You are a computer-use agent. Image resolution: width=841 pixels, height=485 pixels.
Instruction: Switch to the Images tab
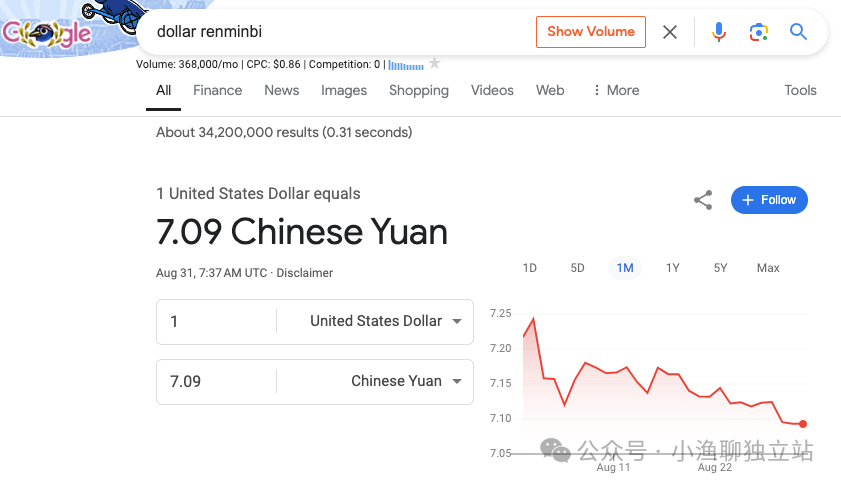344,90
